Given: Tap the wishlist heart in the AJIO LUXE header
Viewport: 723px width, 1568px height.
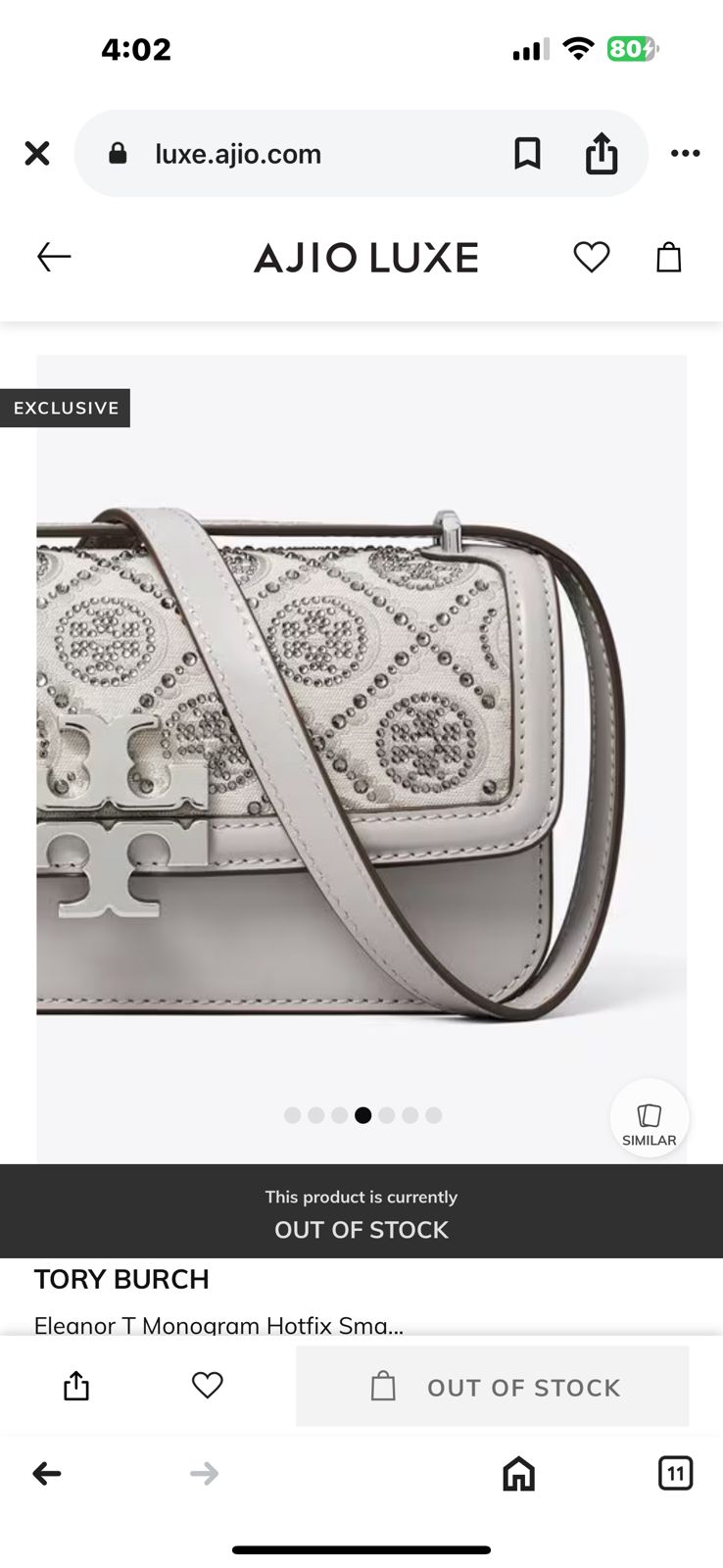Looking at the screenshot, I should tap(591, 257).
